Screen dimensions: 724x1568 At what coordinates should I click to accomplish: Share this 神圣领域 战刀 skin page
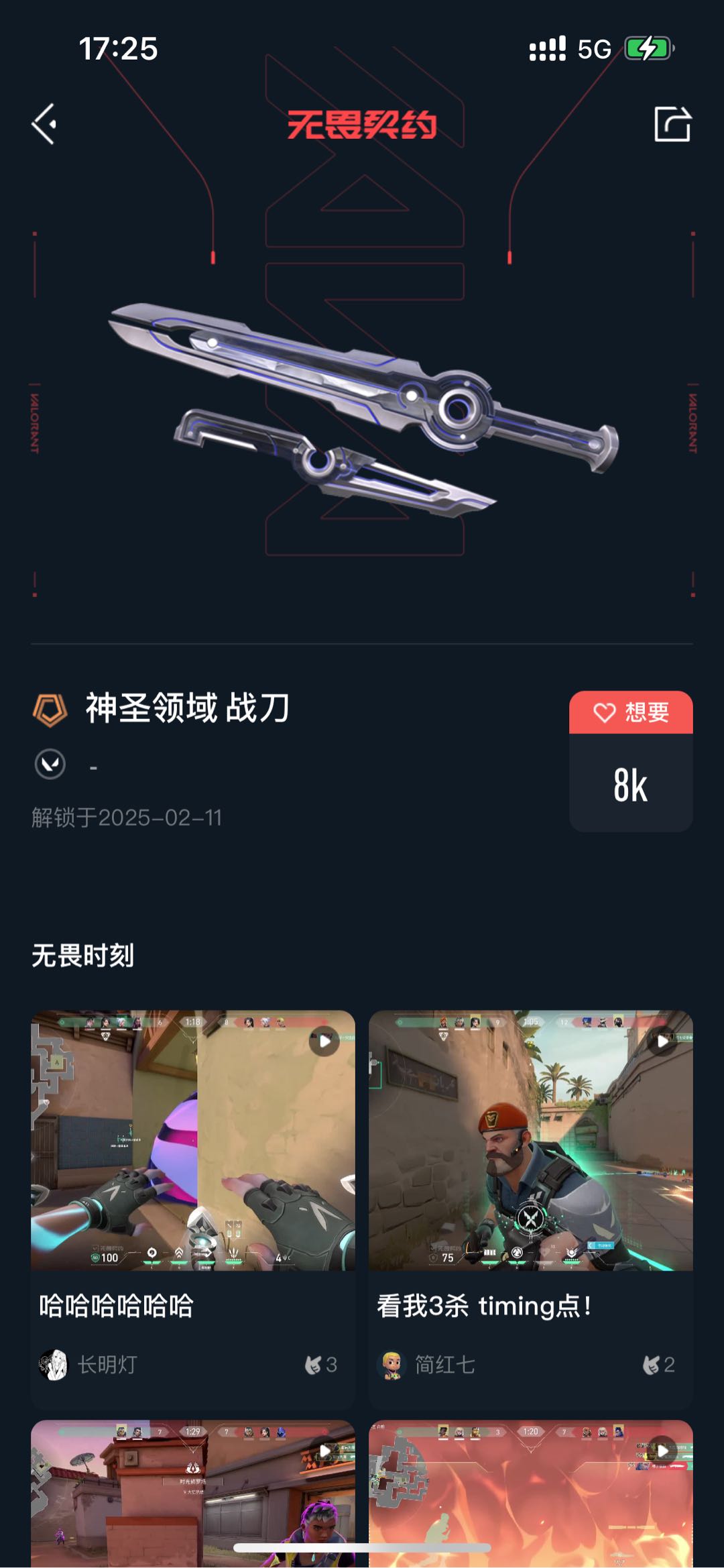[x=672, y=124]
